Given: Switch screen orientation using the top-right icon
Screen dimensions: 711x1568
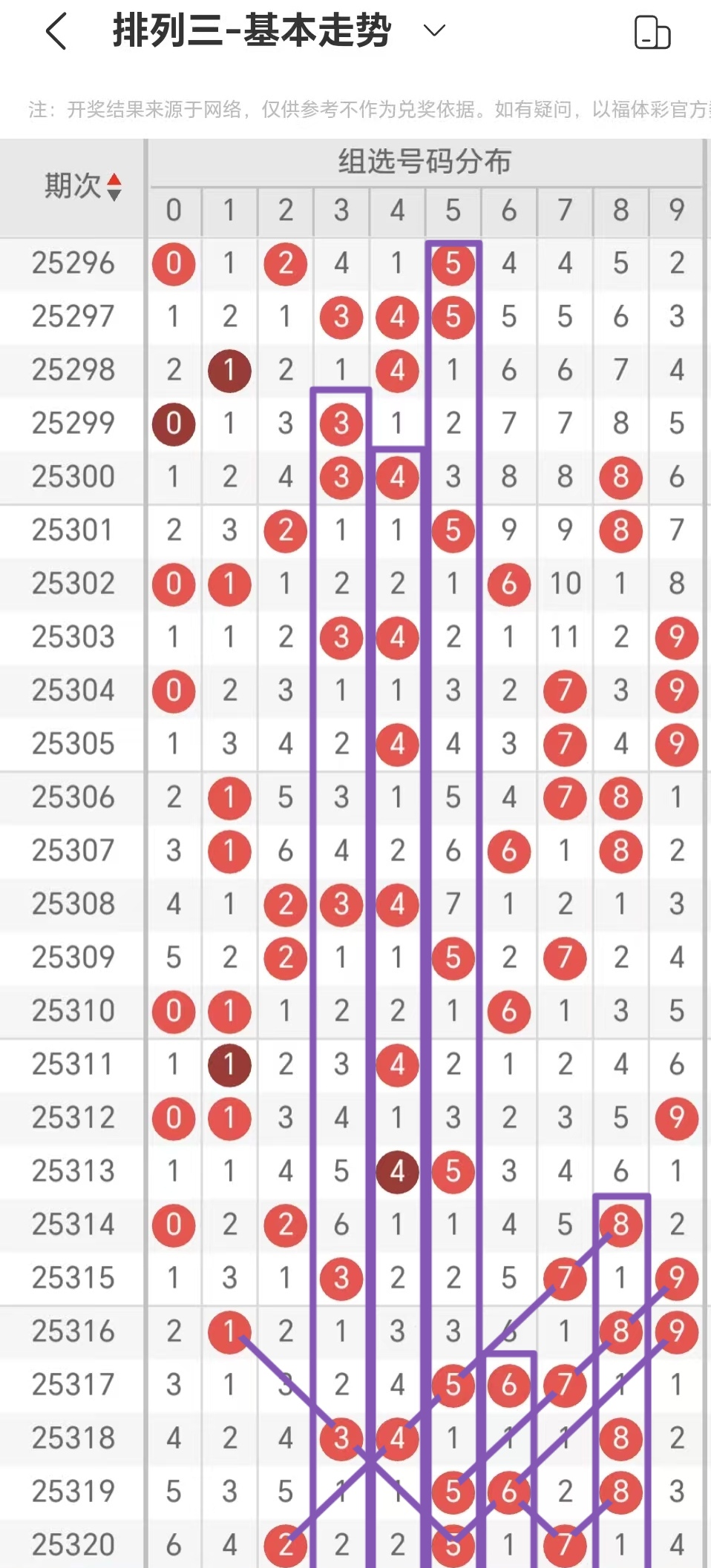Looking at the screenshot, I should pyautogui.click(x=652, y=33).
